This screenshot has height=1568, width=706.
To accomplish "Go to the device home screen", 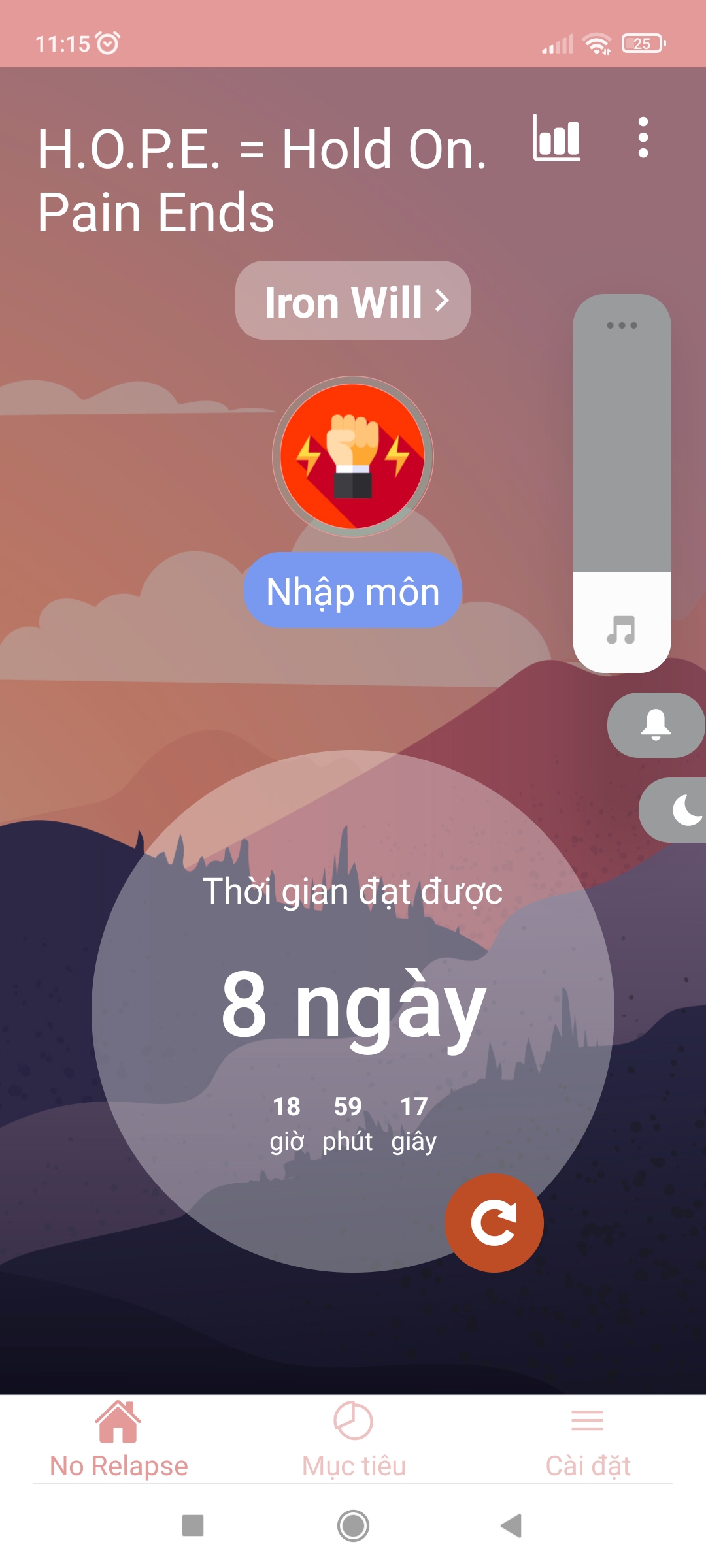I will tap(353, 1526).
